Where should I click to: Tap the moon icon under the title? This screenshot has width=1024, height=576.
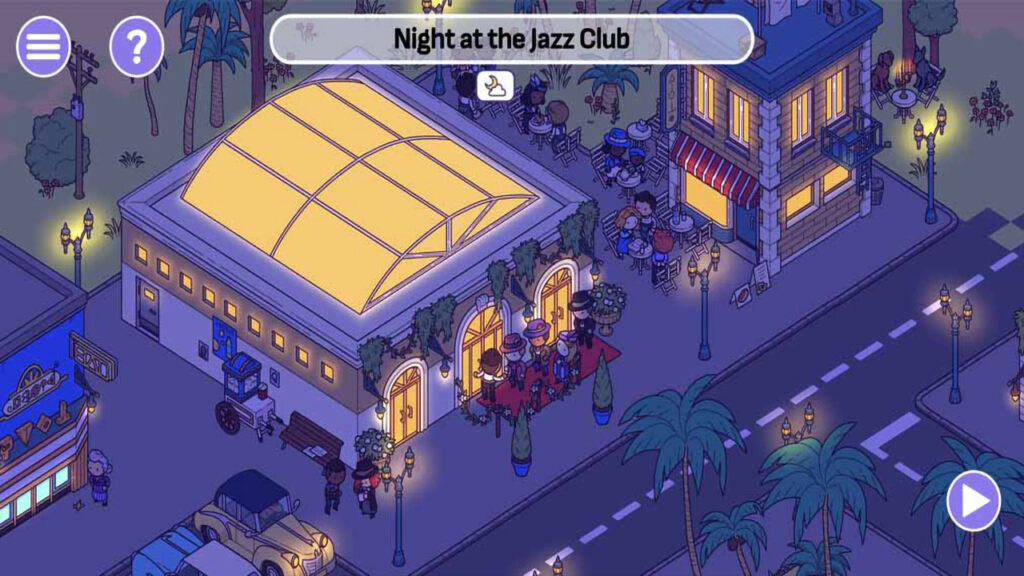494,87
